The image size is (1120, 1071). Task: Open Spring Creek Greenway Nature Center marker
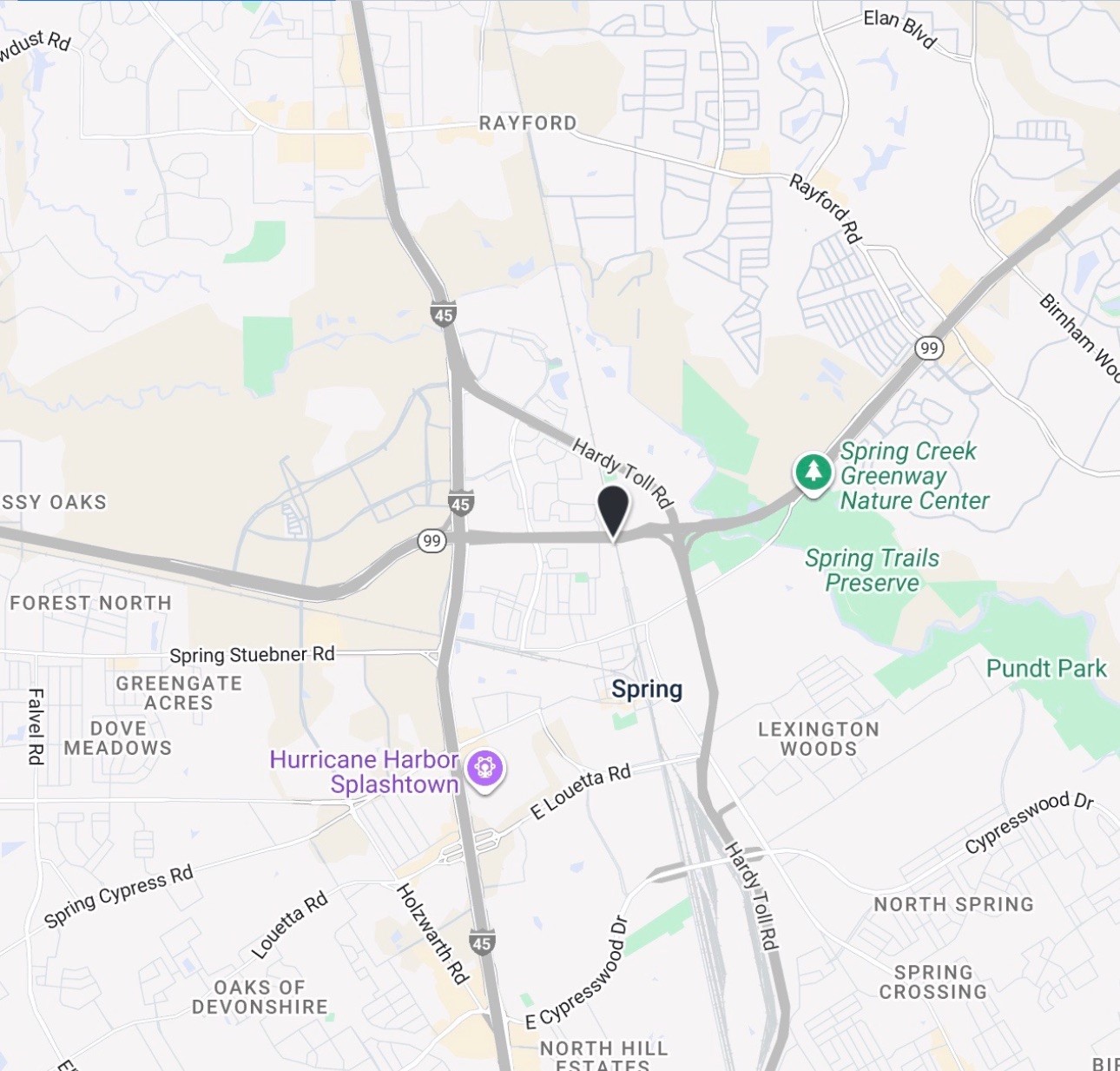coord(813,473)
